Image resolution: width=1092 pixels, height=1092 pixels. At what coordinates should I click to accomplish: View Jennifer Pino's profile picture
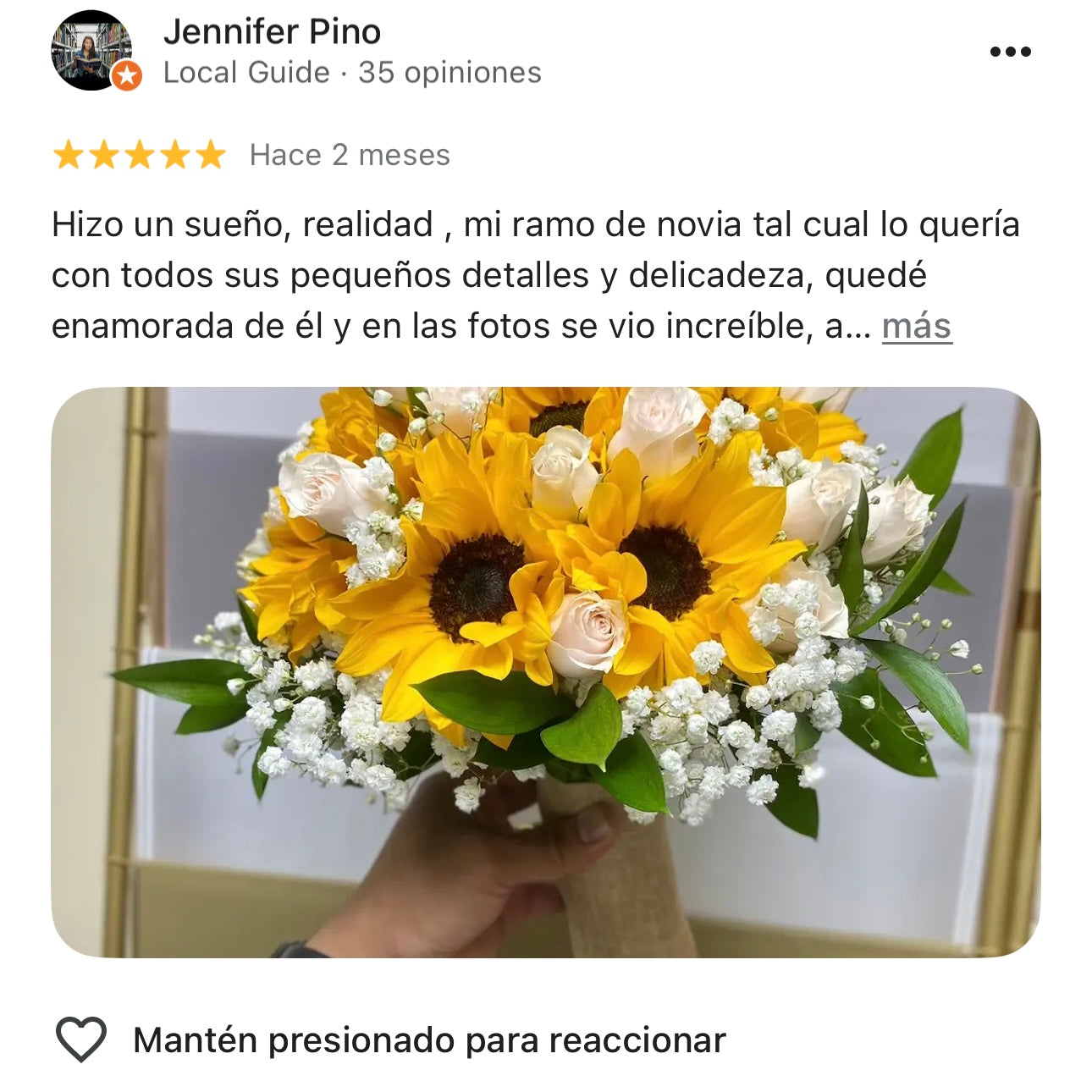[x=91, y=51]
